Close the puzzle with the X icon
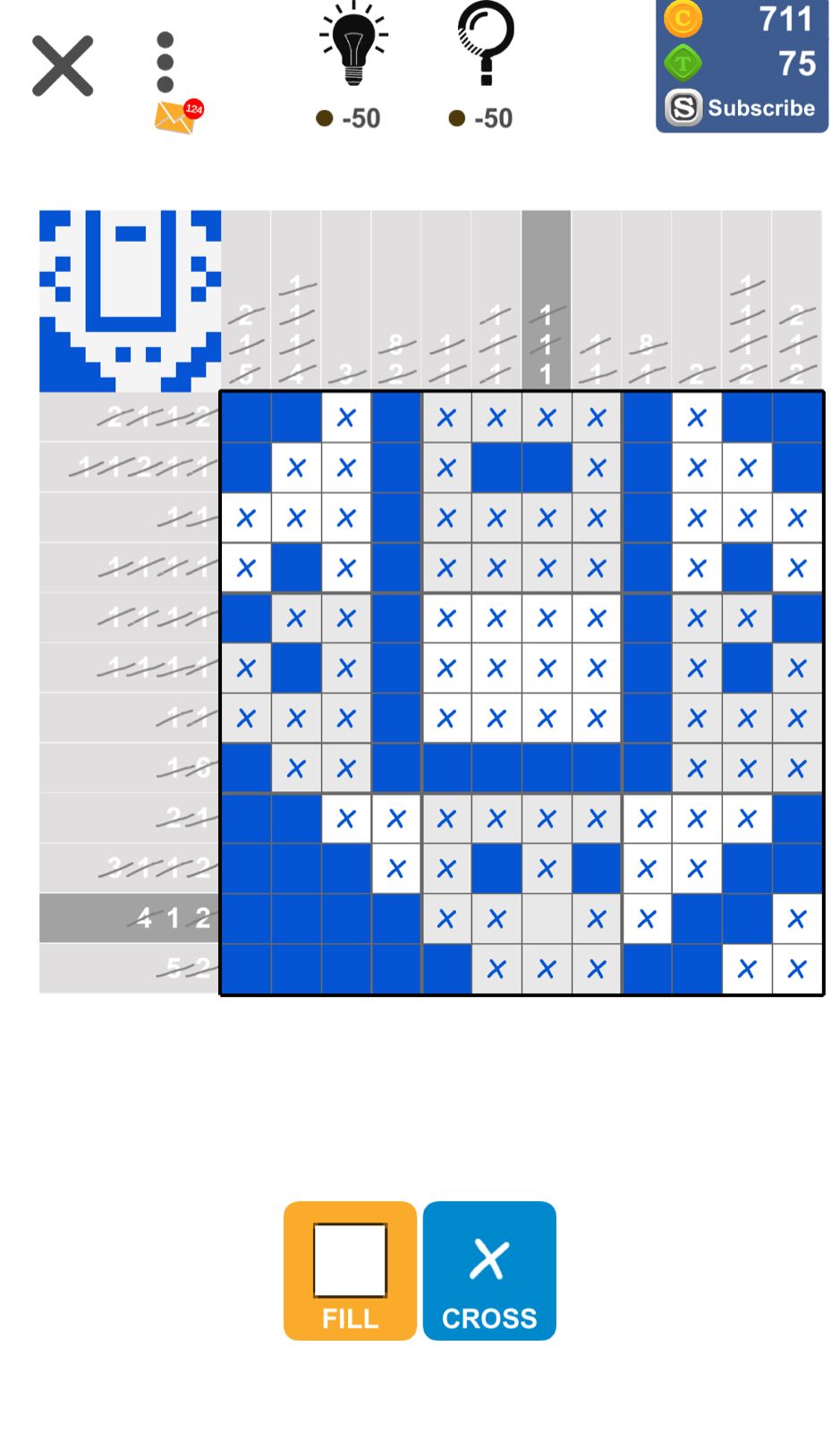The height and width of the screenshot is (1432, 840). pos(63,65)
